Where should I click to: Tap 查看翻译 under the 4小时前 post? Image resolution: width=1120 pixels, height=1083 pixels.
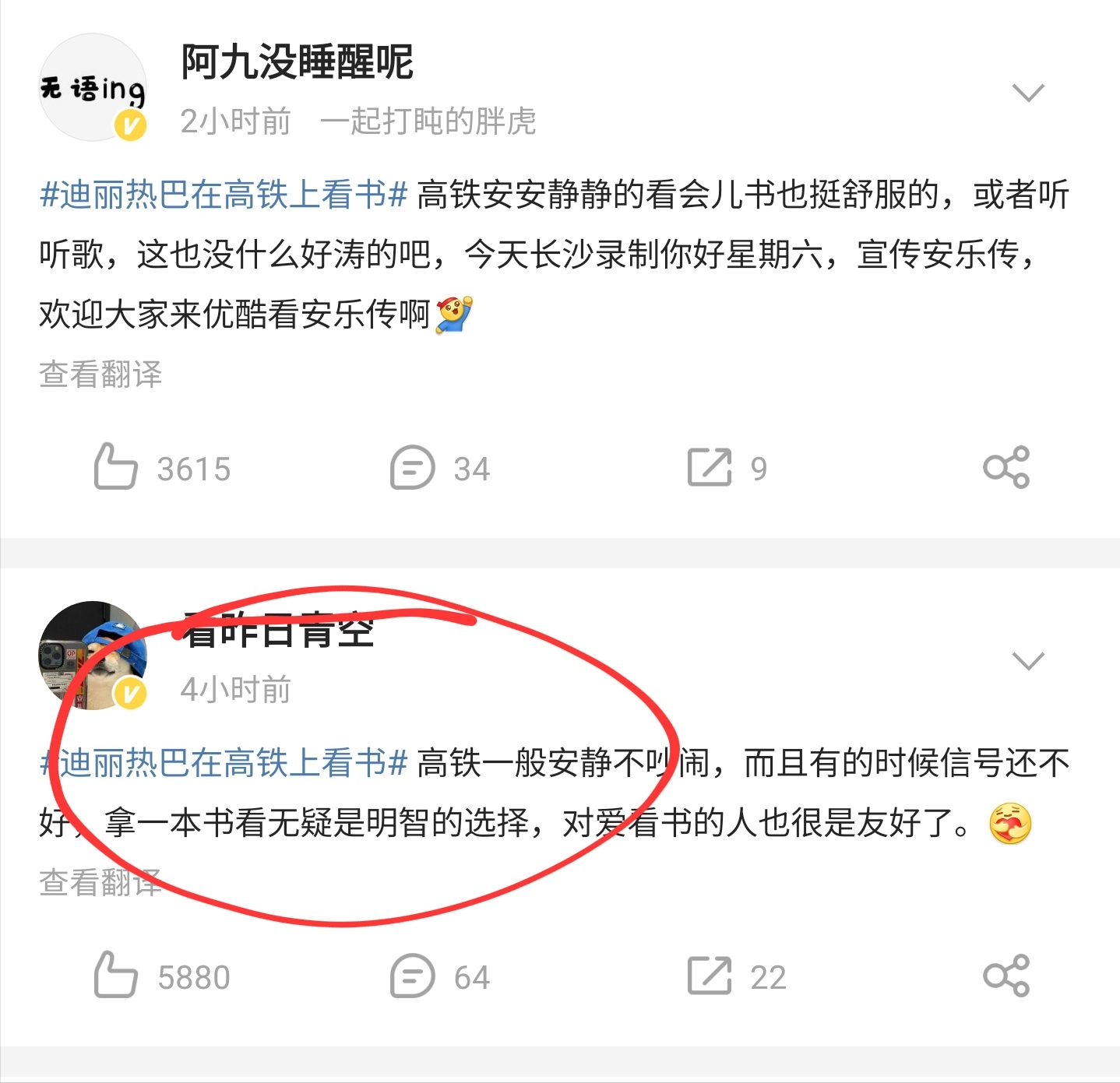[x=100, y=883]
